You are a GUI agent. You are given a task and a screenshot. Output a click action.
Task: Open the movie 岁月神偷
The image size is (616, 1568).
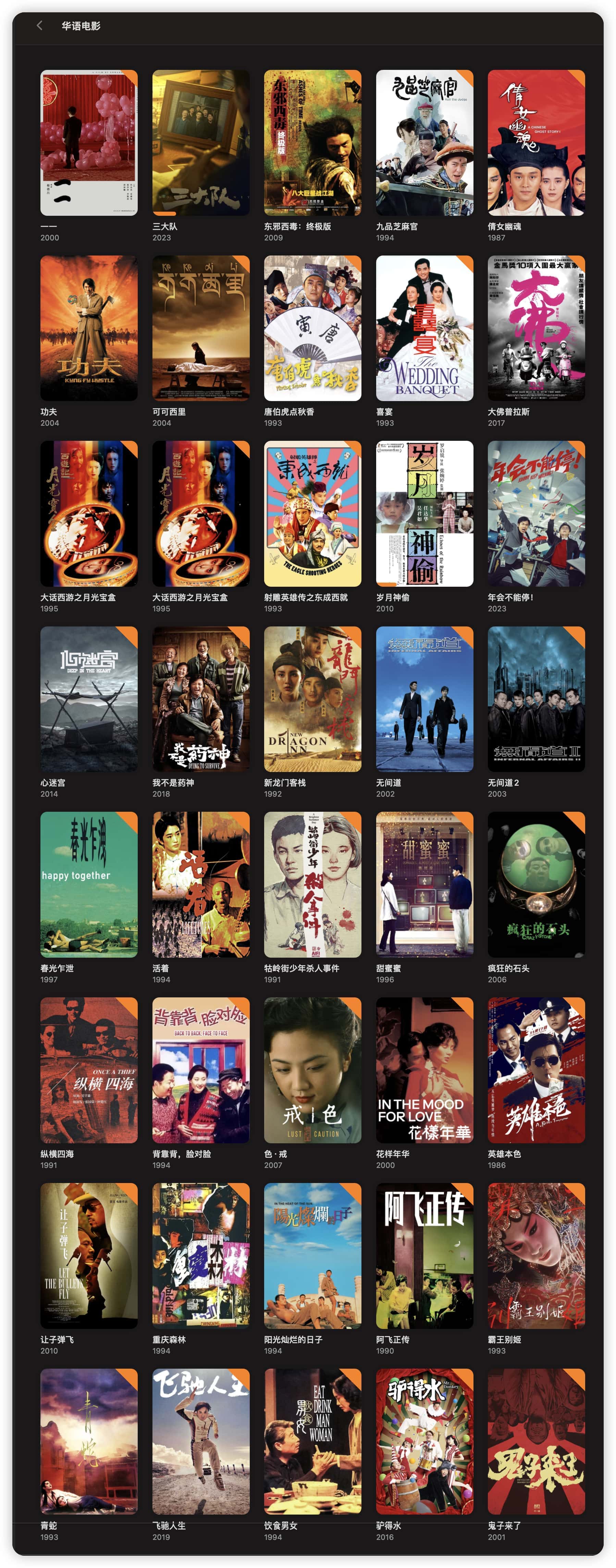424,513
